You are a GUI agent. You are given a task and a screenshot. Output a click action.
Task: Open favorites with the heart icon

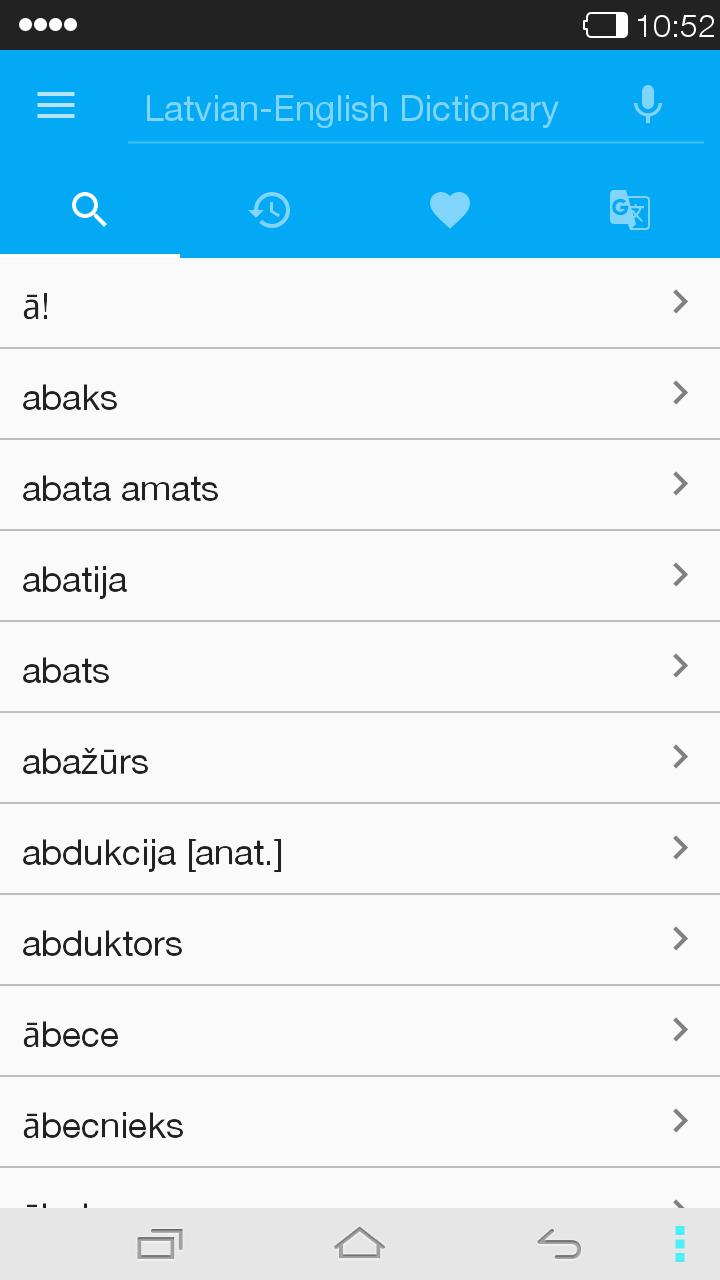(x=449, y=210)
